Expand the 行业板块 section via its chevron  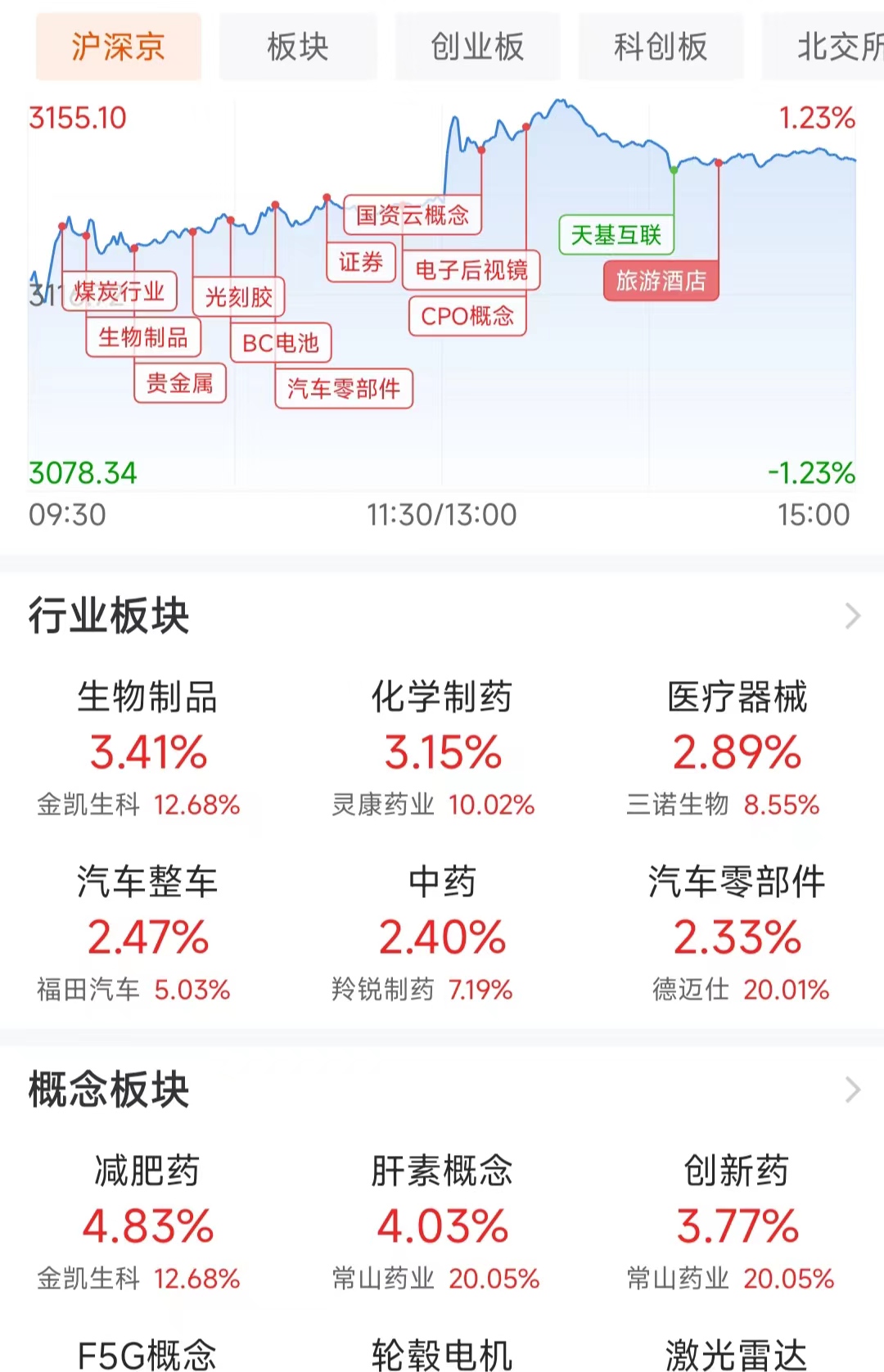click(855, 614)
